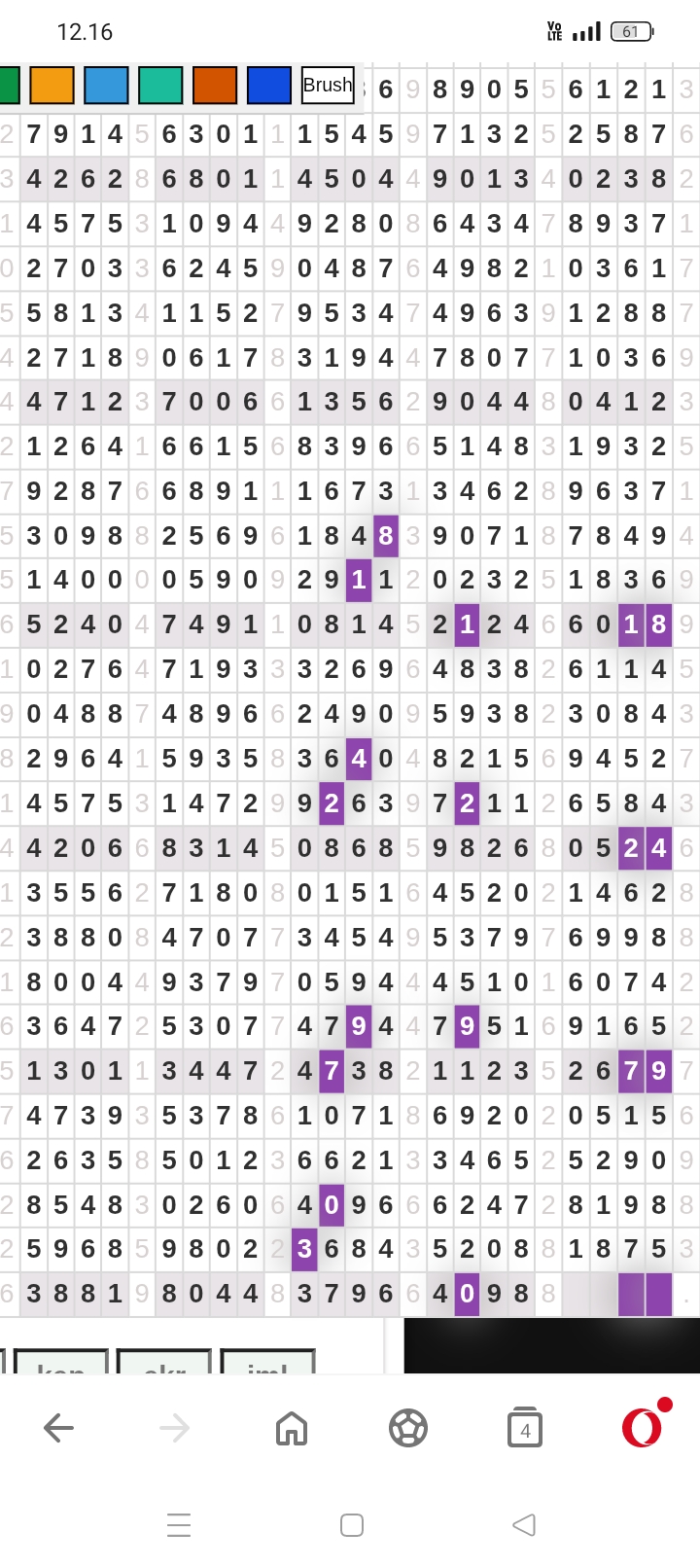Open the tab switcher showing 4 tabs

coord(525,1428)
